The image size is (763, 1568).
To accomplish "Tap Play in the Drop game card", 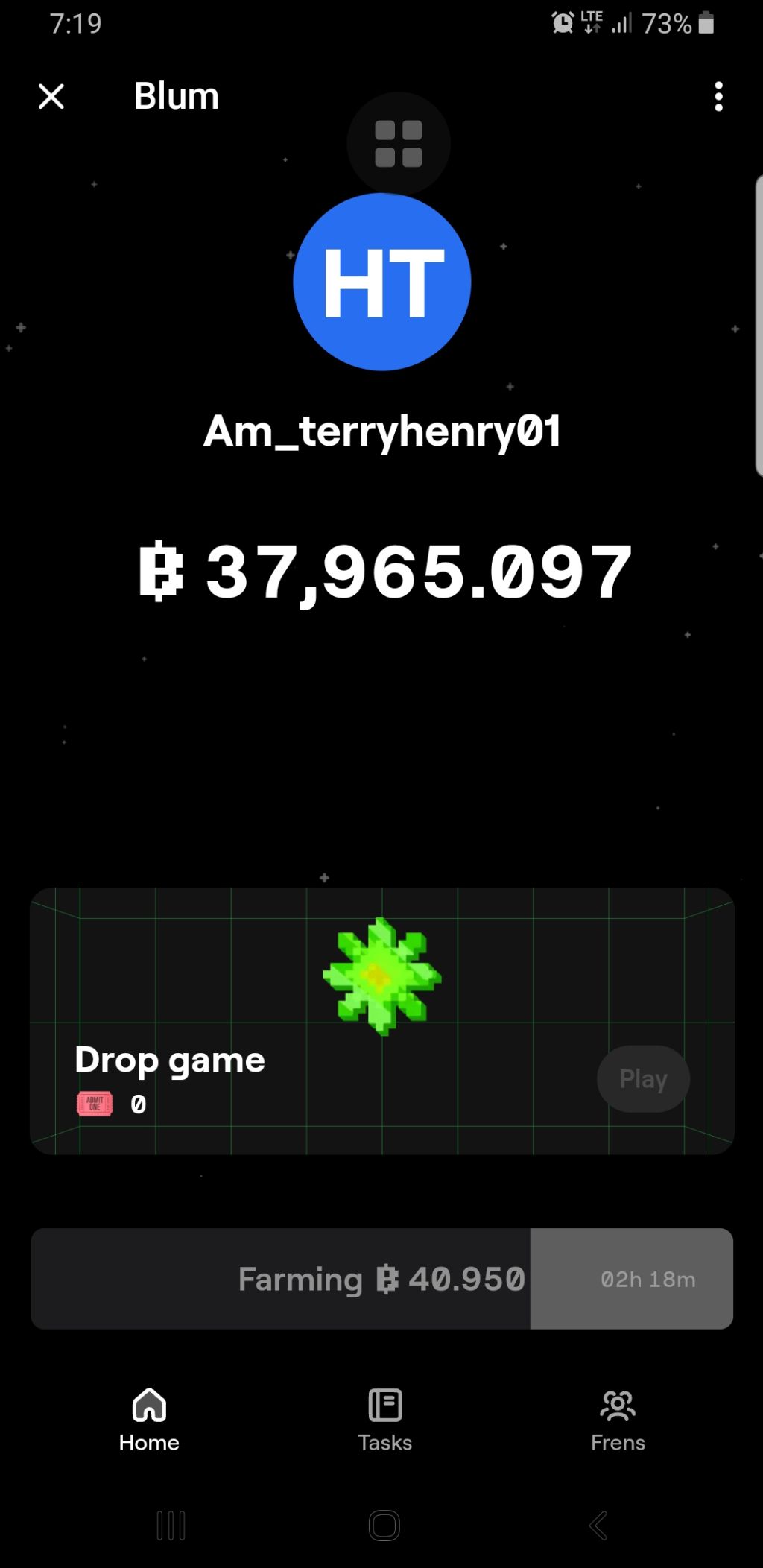I will tap(643, 1078).
